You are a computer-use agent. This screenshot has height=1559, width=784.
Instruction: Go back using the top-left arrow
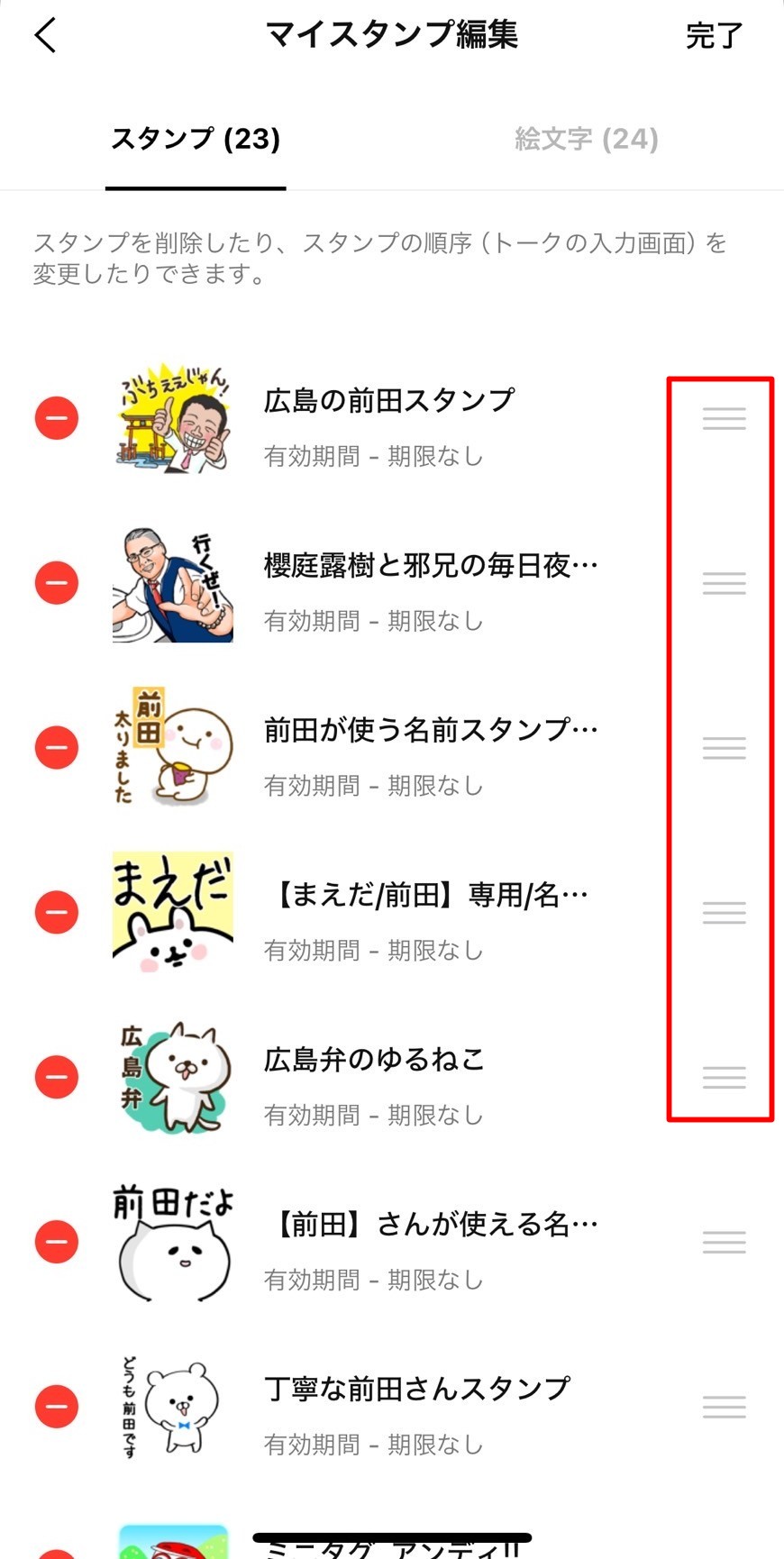click(x=46, y=36)
